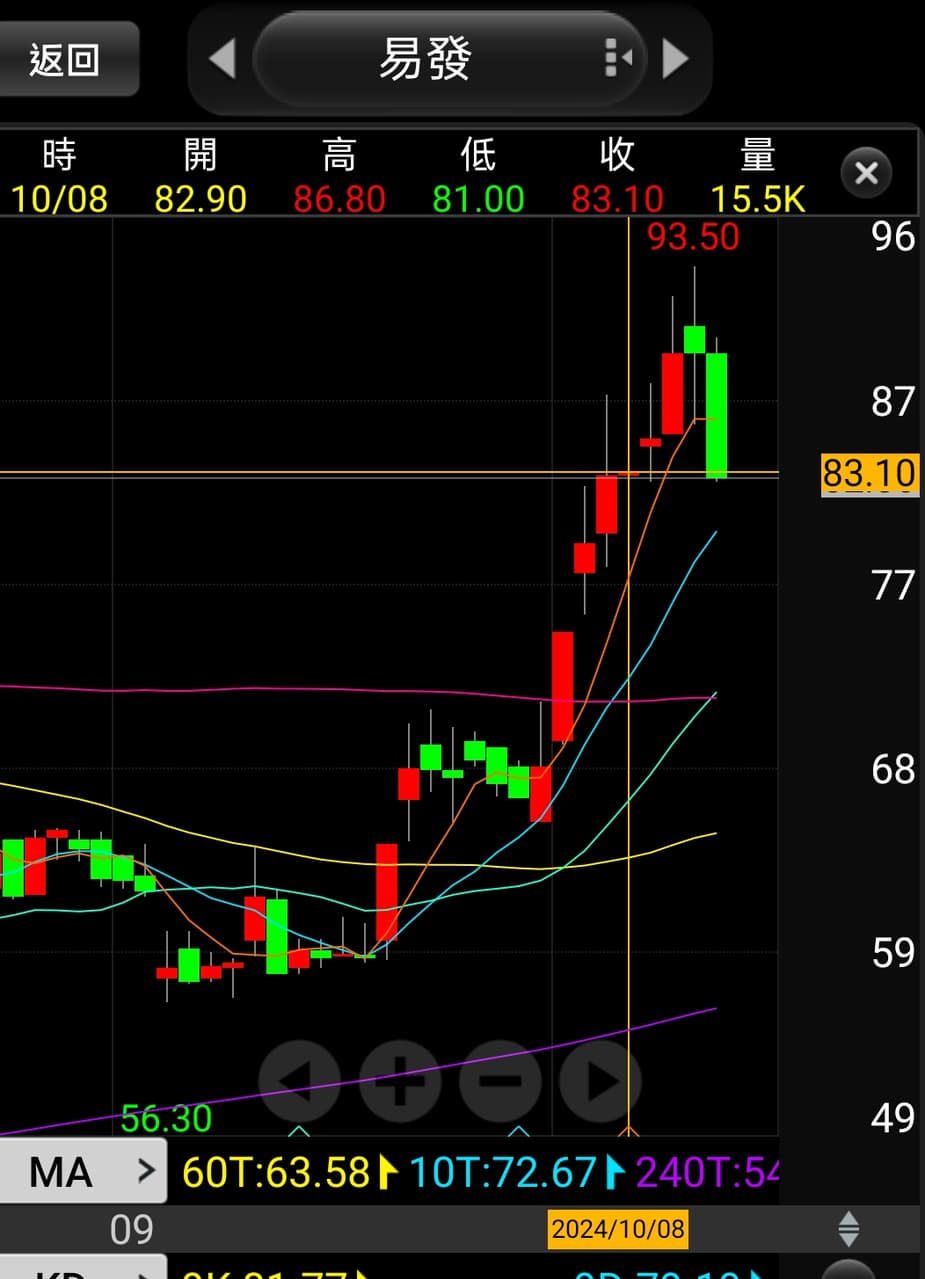925x1279 pixels.
Task: Tap the up-down chart resize arrows
Action: pos(848,1228)
